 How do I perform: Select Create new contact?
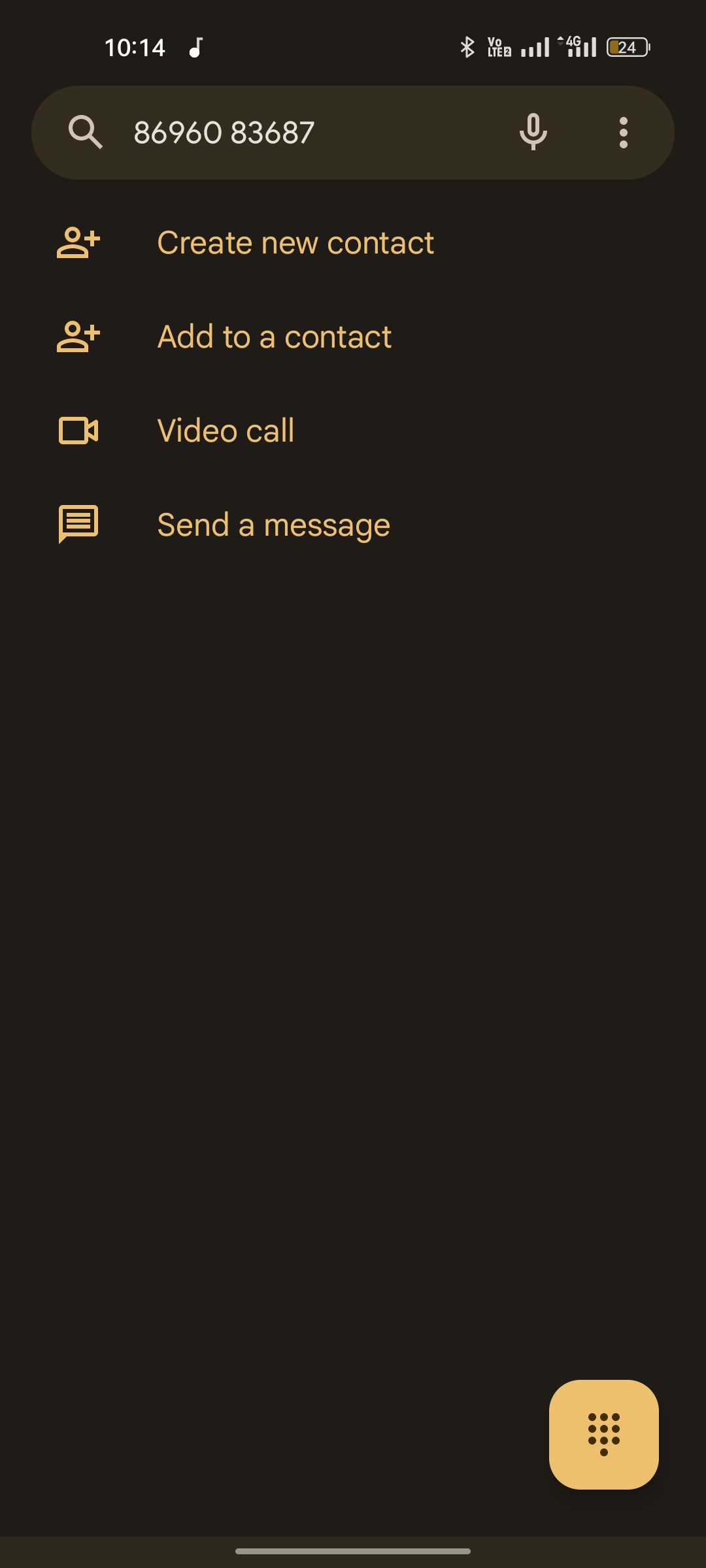(353, 243)
